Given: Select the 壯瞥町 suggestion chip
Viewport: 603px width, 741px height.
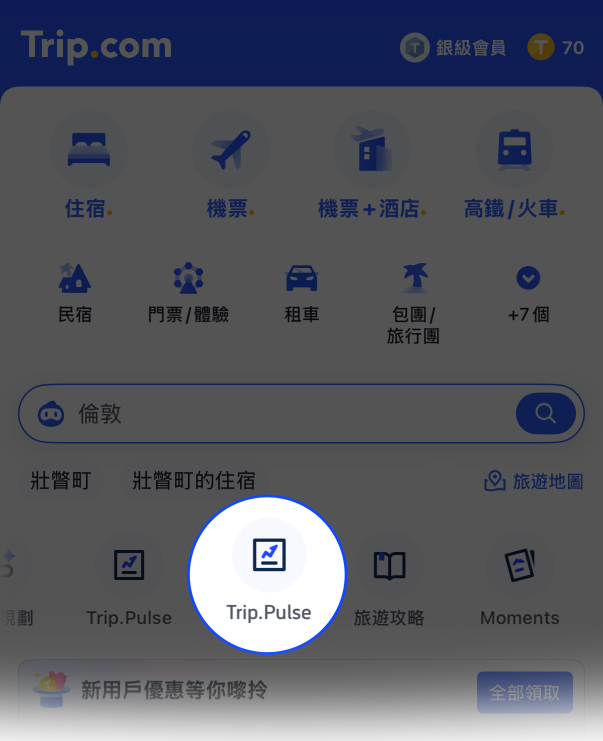Looking at the screenshot, I should (61, 481).
